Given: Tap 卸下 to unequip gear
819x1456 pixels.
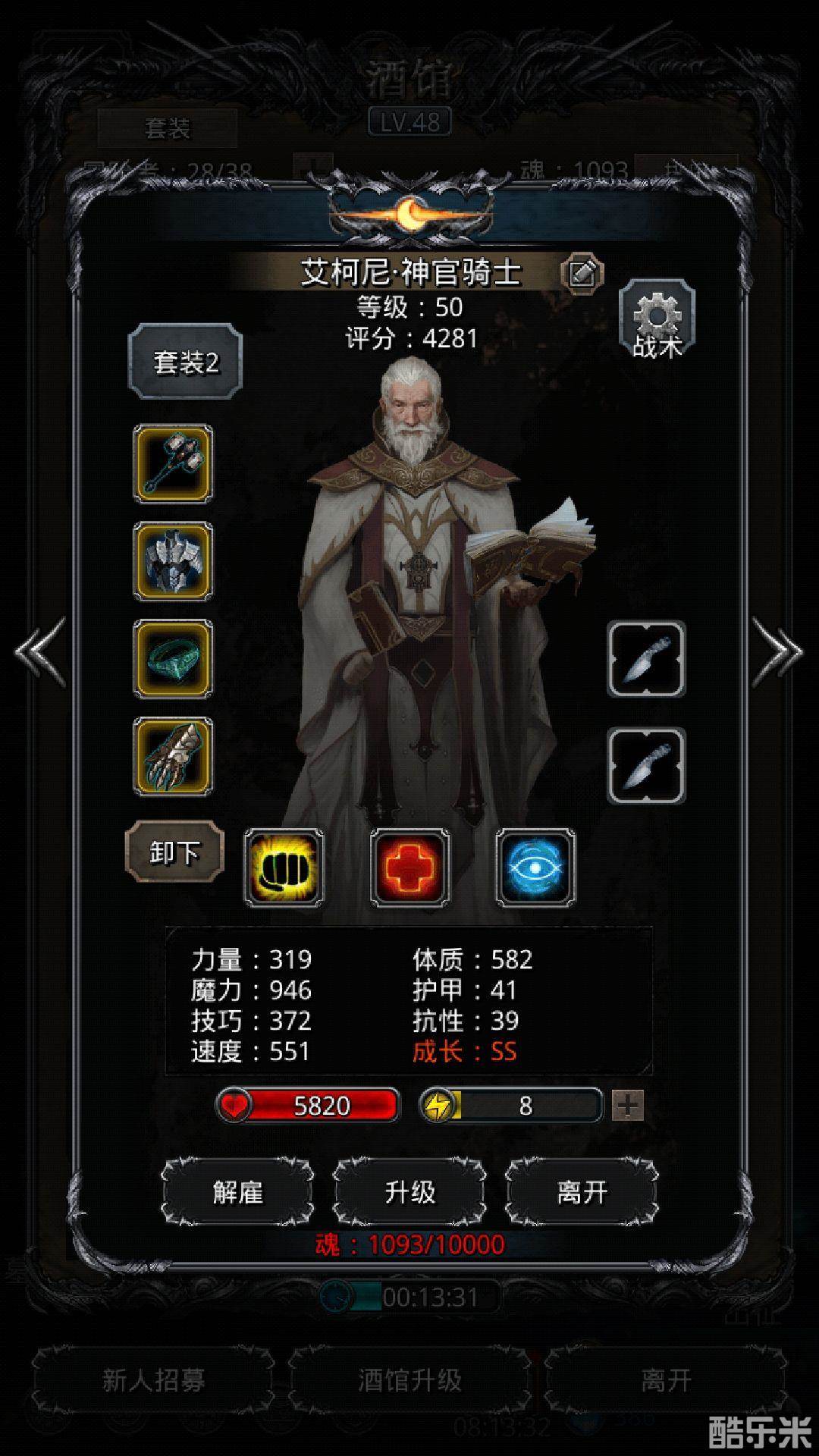Looking at the screenshot, I should tap(174, 852).
